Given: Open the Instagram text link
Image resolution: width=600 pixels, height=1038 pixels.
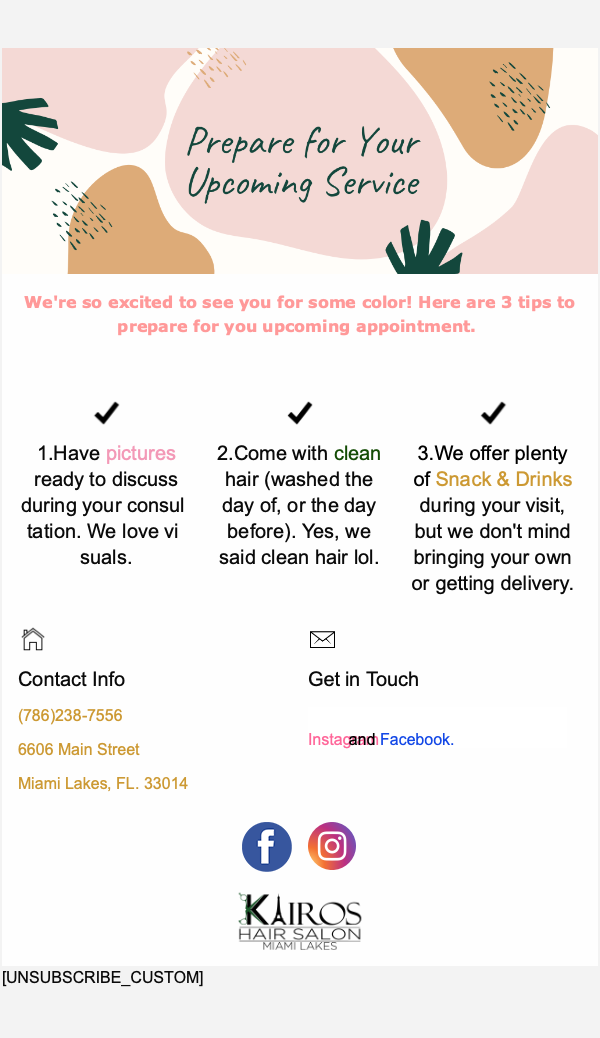Looking at the screenshot, I should click(327, 740).
